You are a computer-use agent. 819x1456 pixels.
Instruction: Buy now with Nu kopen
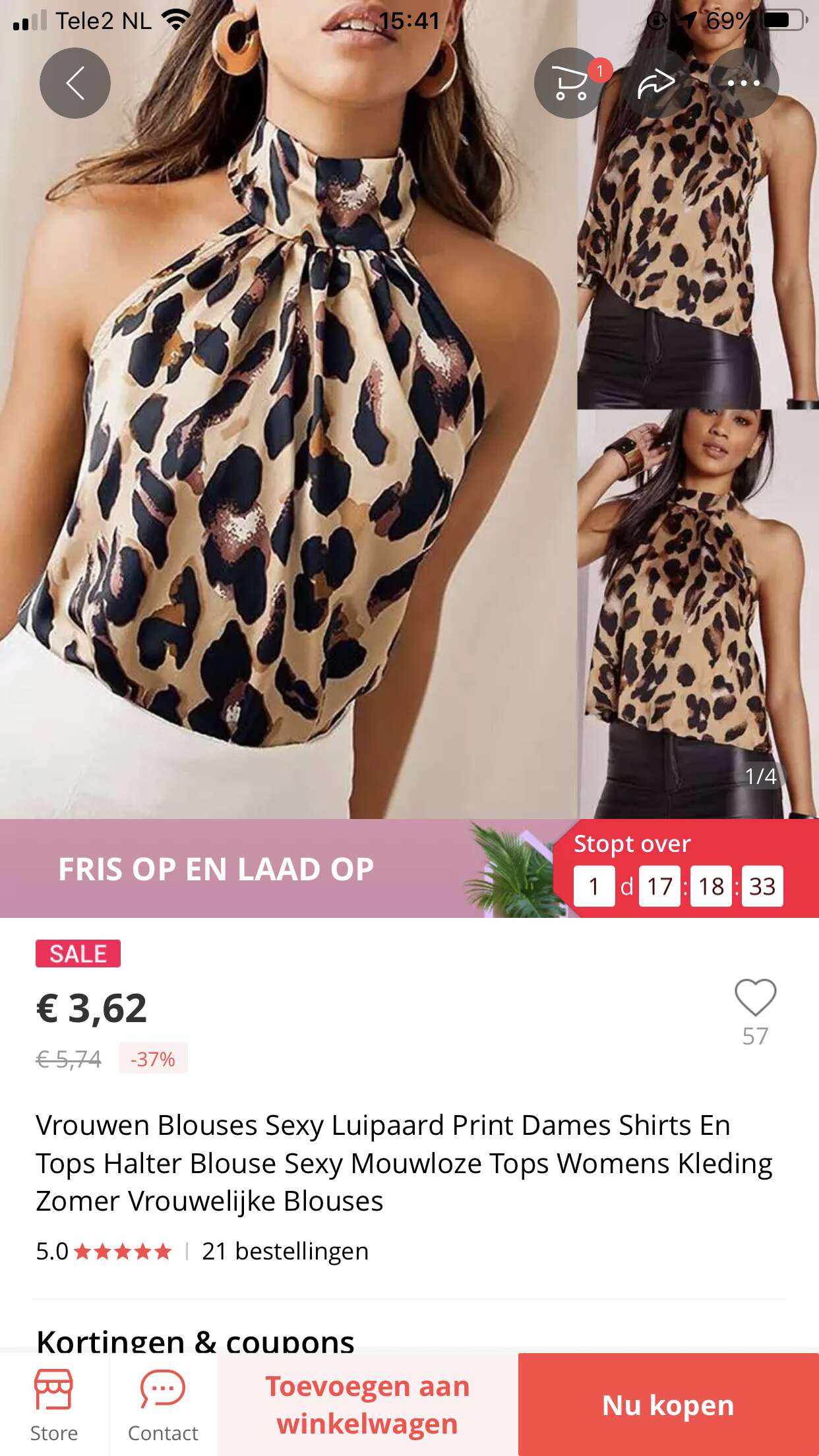(669, 1405)
